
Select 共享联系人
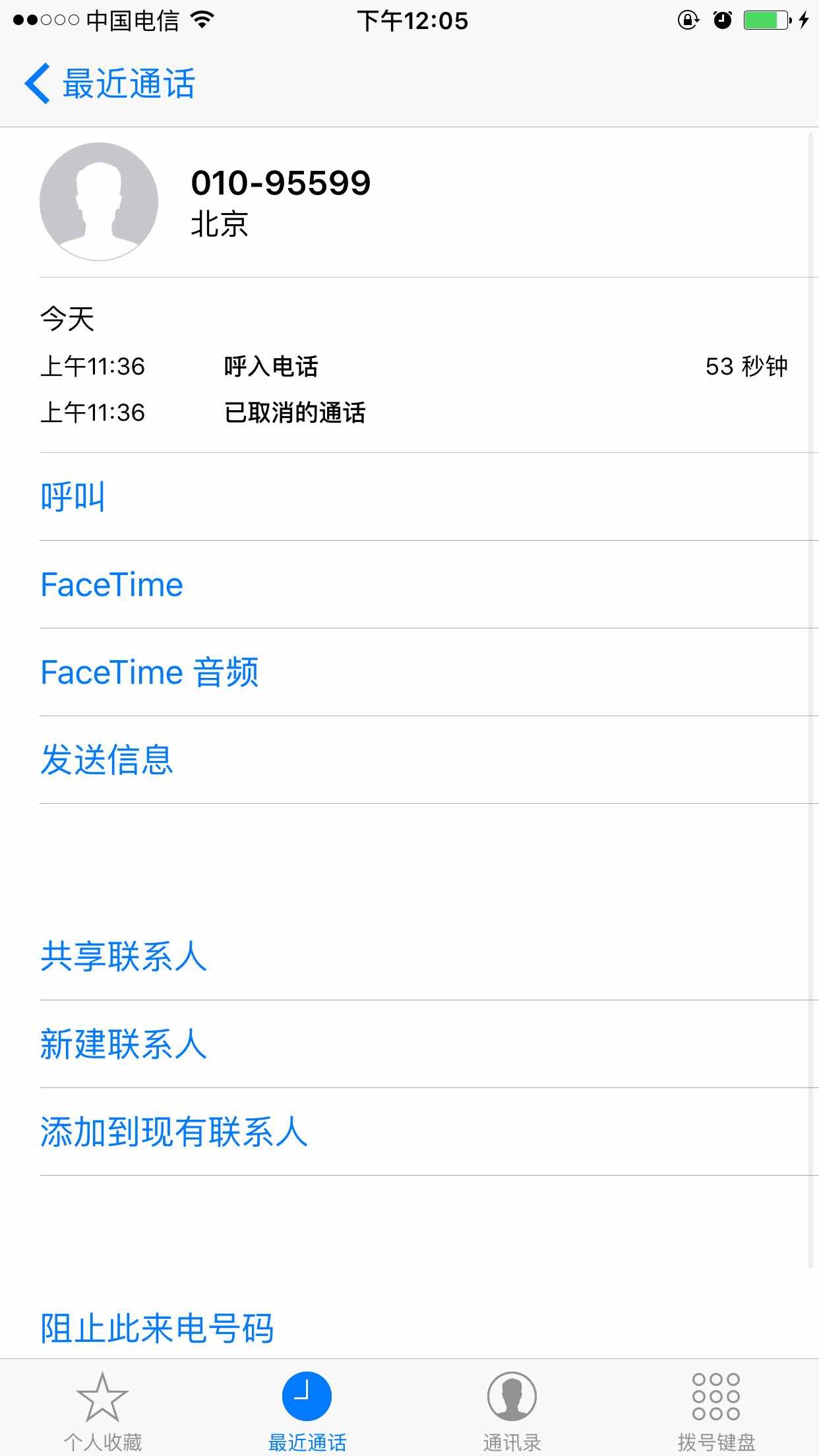click(x=124, y=957)
